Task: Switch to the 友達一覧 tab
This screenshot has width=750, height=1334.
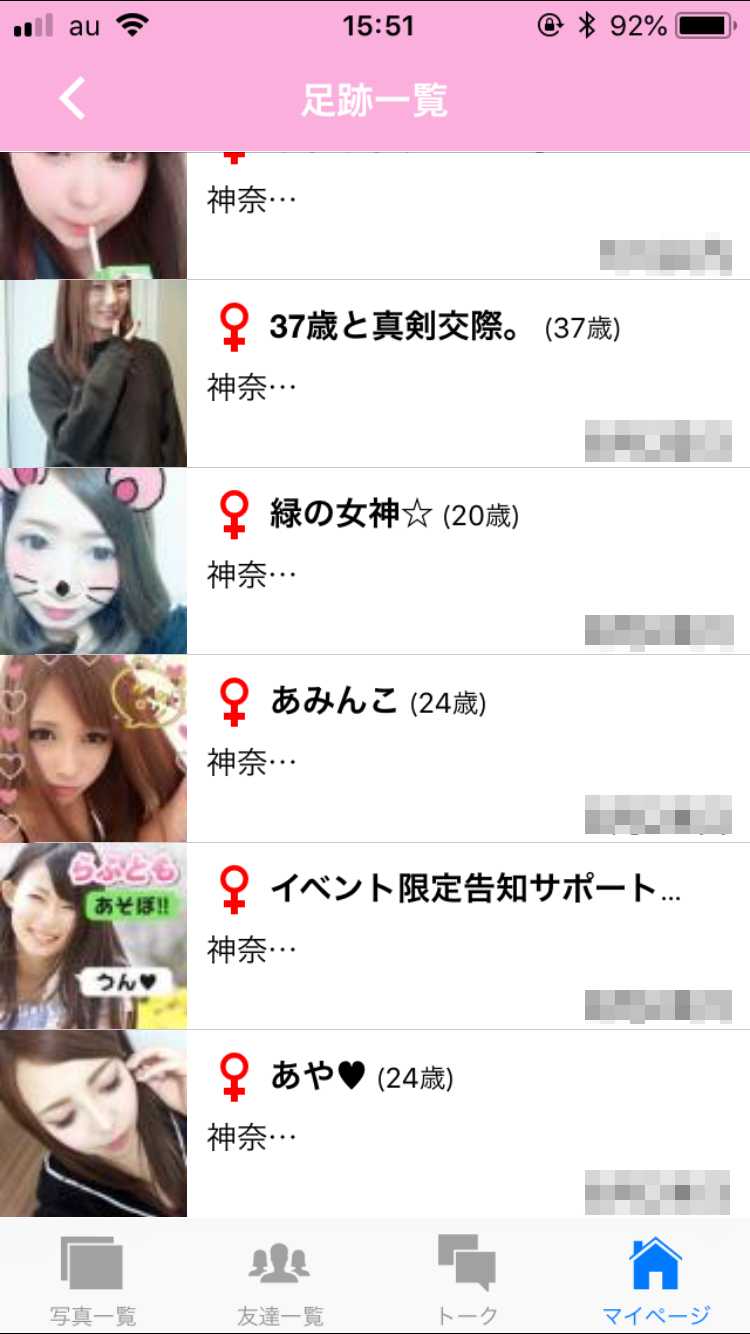Action: point(280,1278)
